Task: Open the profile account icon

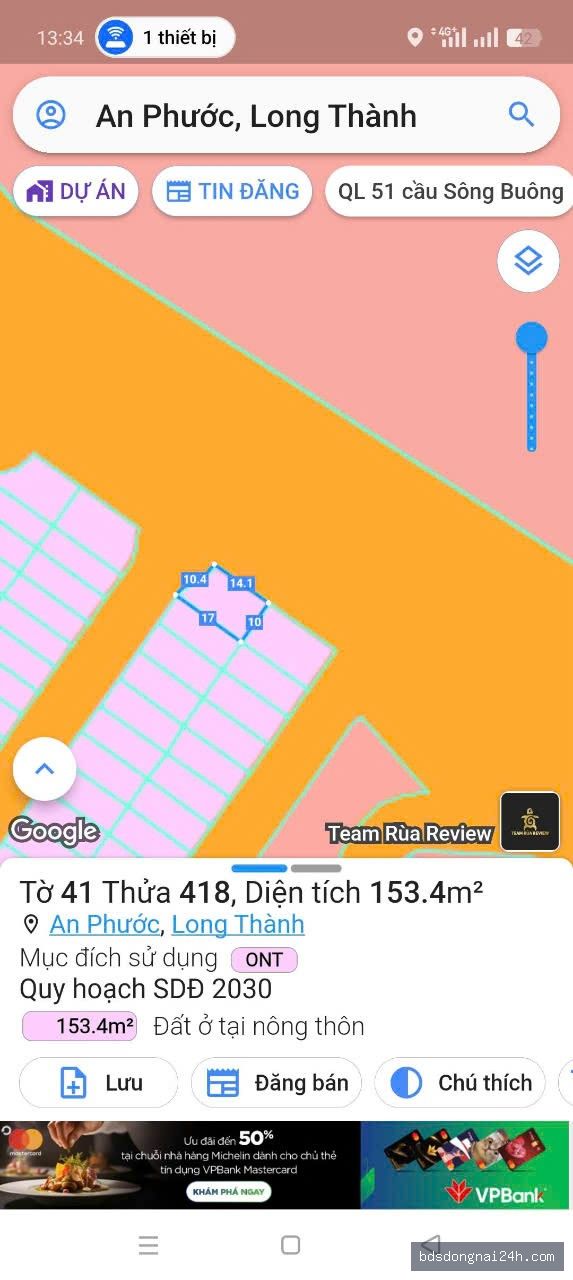Action: tap(51, 115)
